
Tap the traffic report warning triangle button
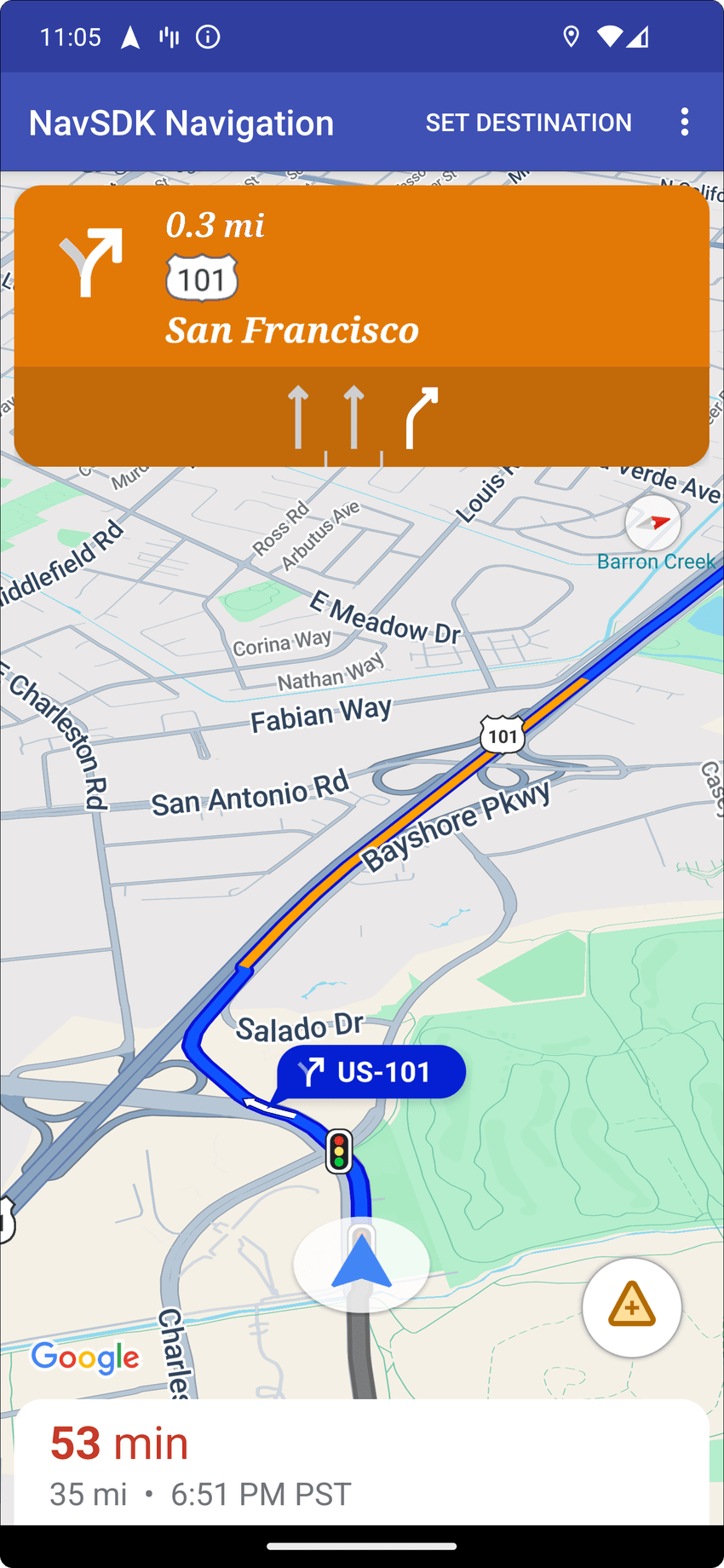coord(631,1308)
